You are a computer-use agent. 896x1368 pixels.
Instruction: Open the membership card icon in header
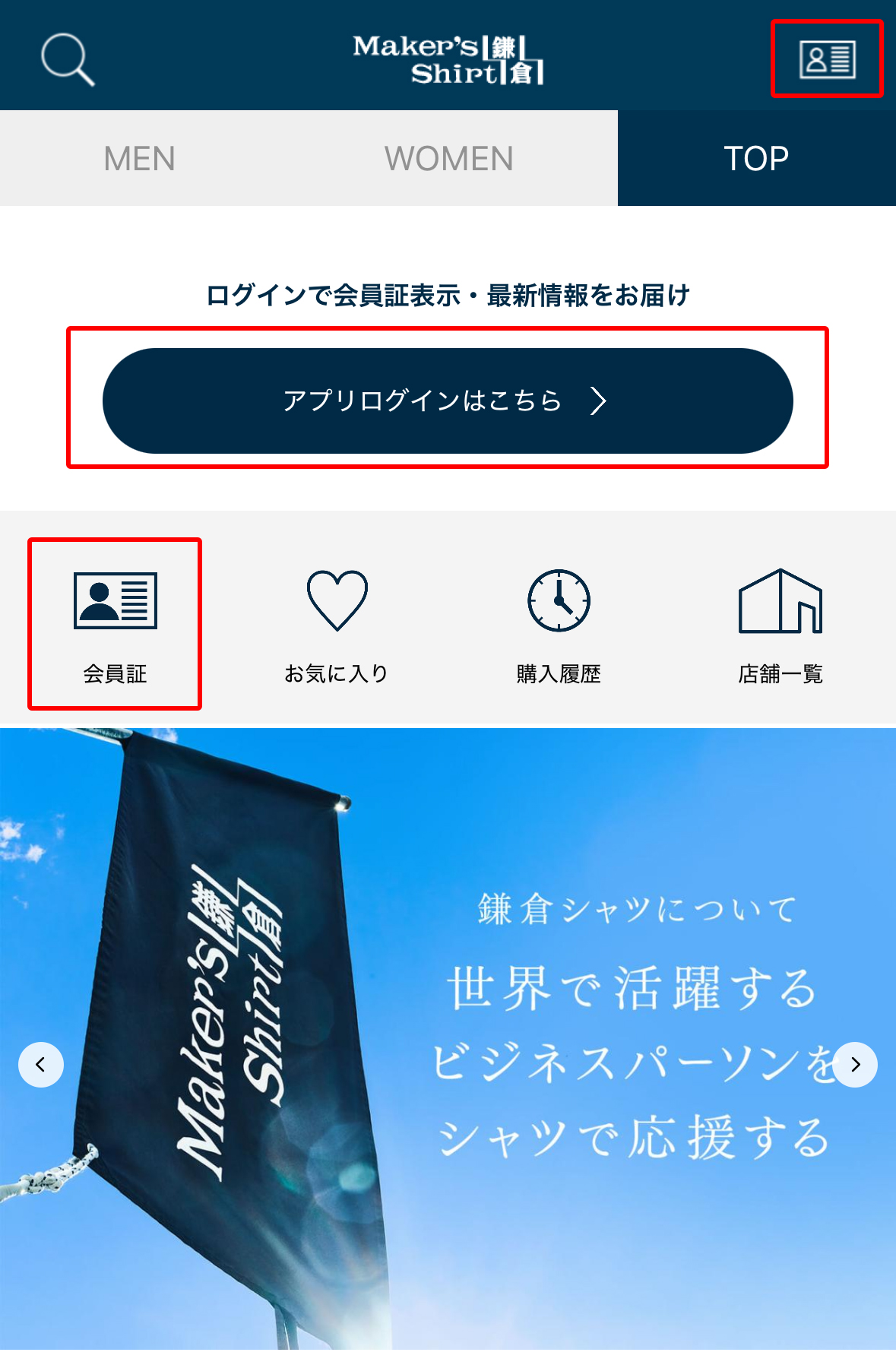(827, 59)
